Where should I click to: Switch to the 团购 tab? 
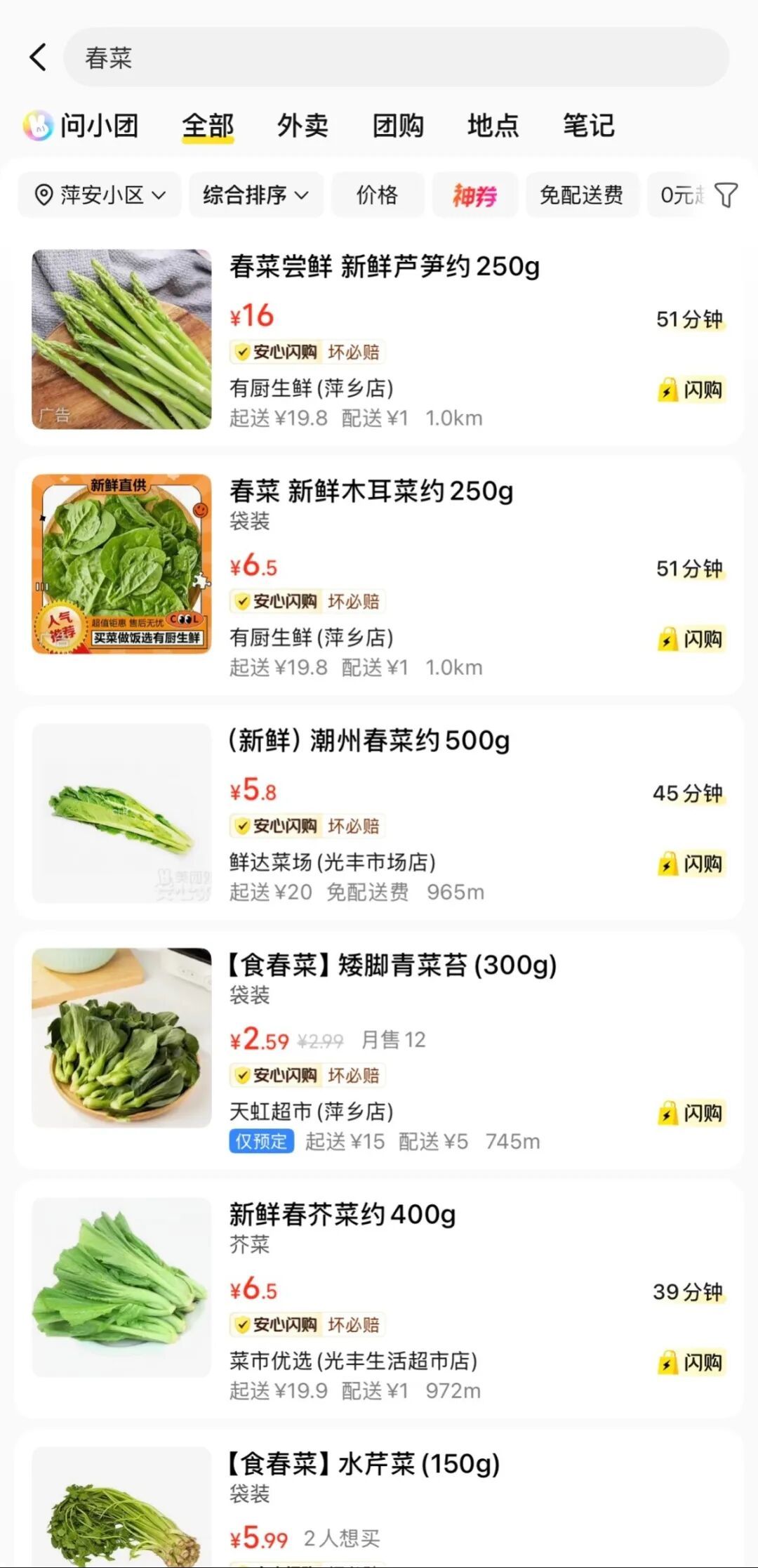pyautogui.click(x=398, y=126)
